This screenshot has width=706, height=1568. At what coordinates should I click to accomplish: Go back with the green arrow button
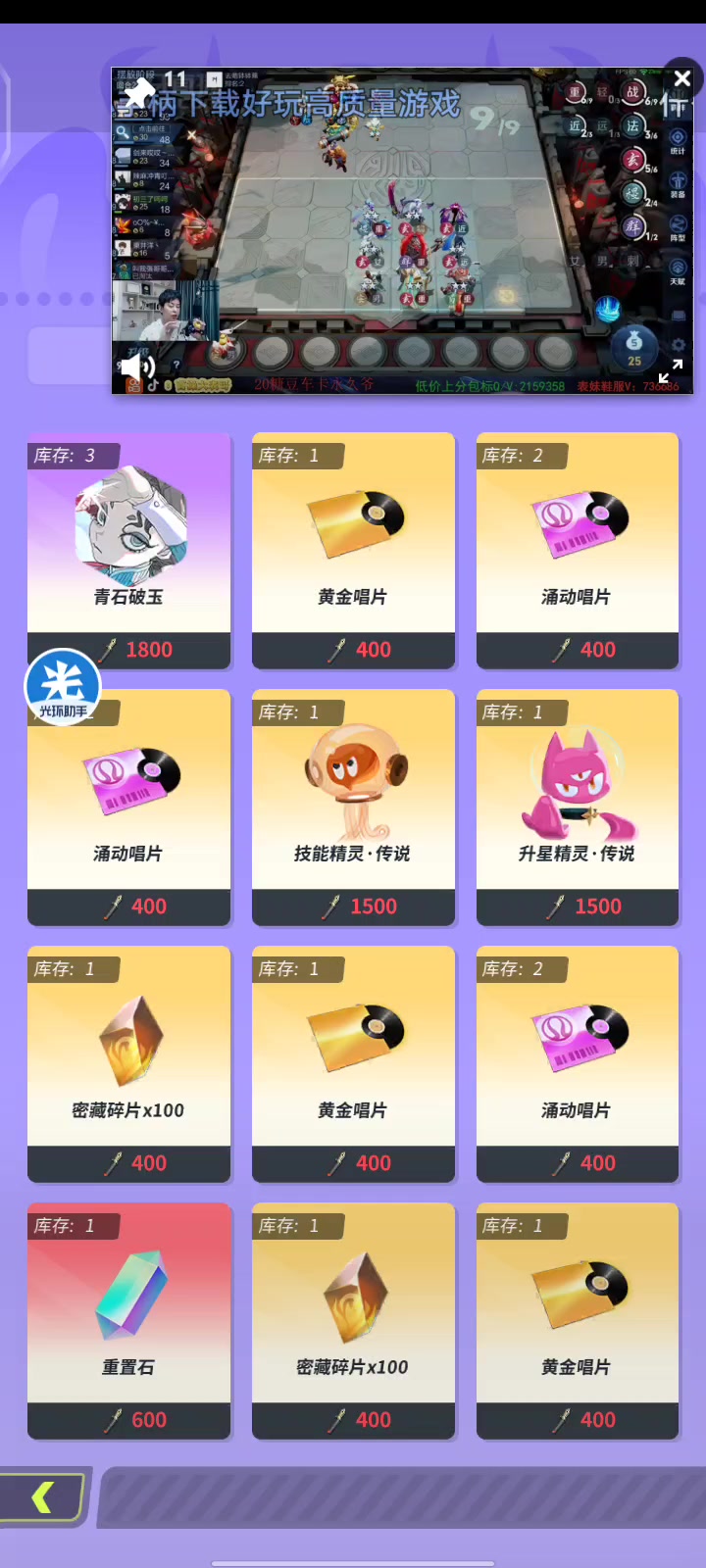tap(42, 1496)
